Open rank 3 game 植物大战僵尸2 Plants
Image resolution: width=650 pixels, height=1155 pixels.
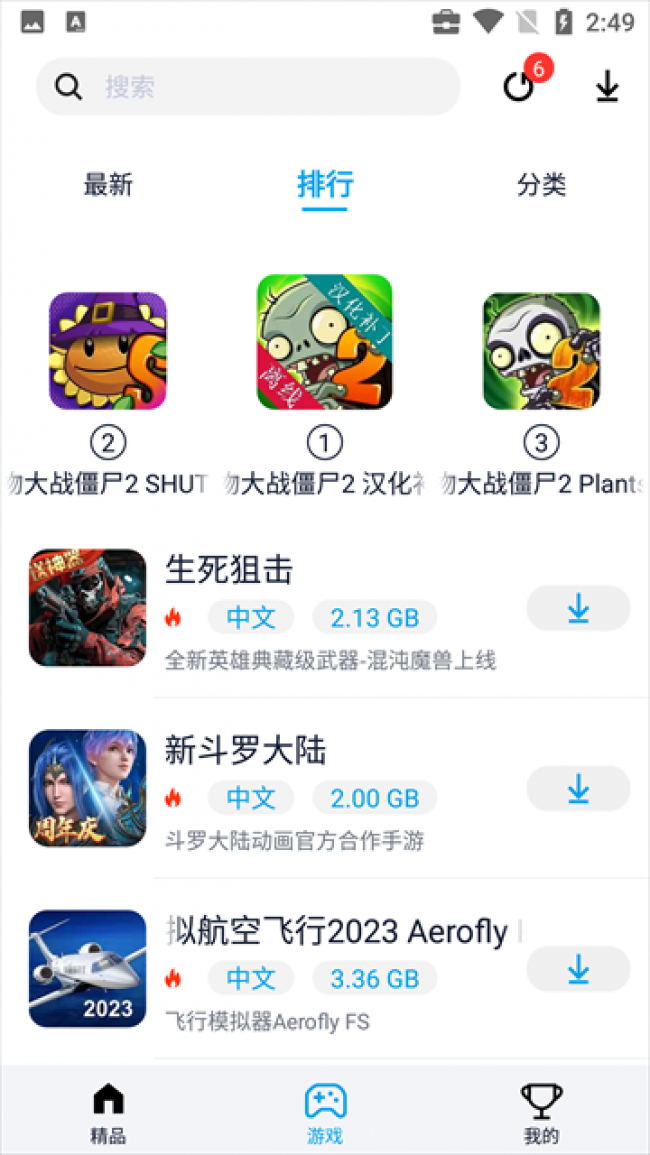point(541,351)
